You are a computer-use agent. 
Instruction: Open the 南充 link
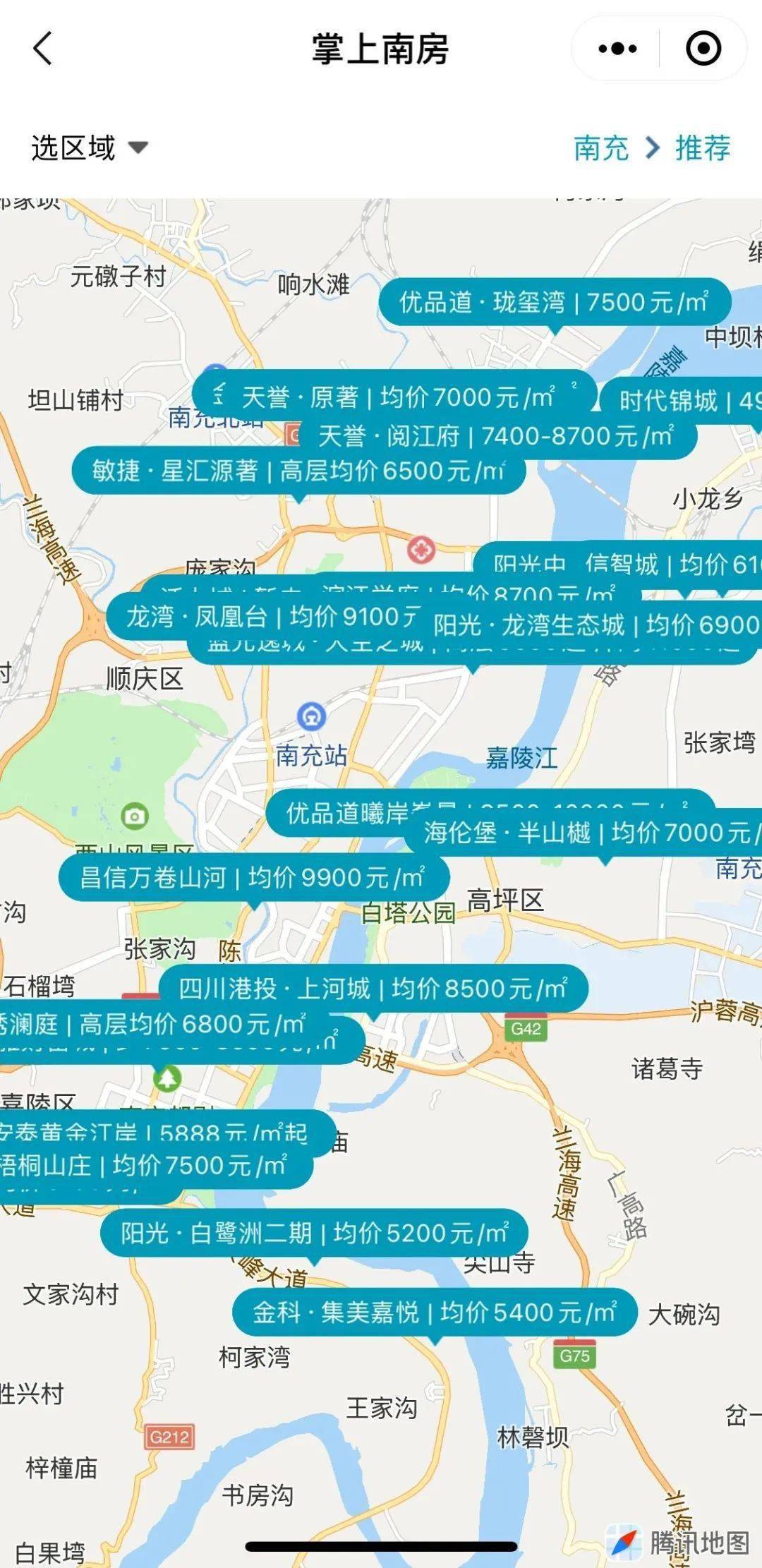point(601,148)
